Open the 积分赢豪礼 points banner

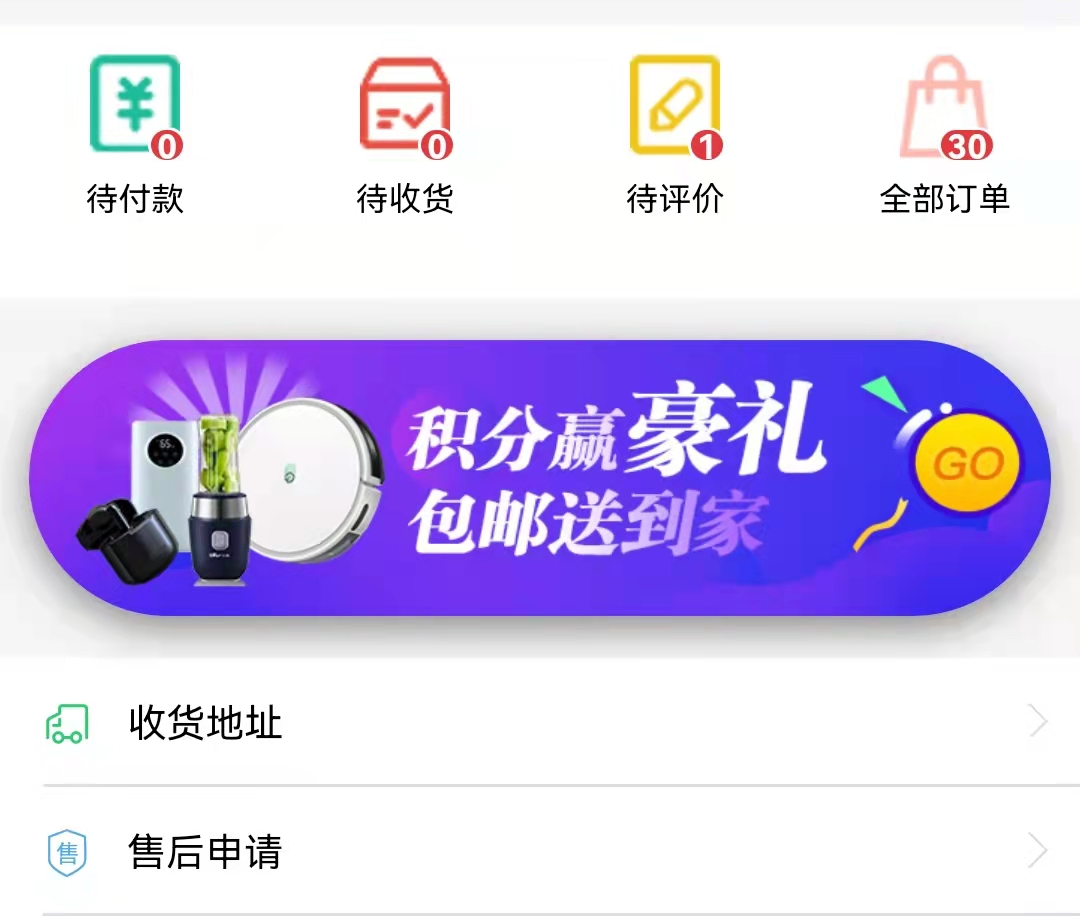point(540,478)
